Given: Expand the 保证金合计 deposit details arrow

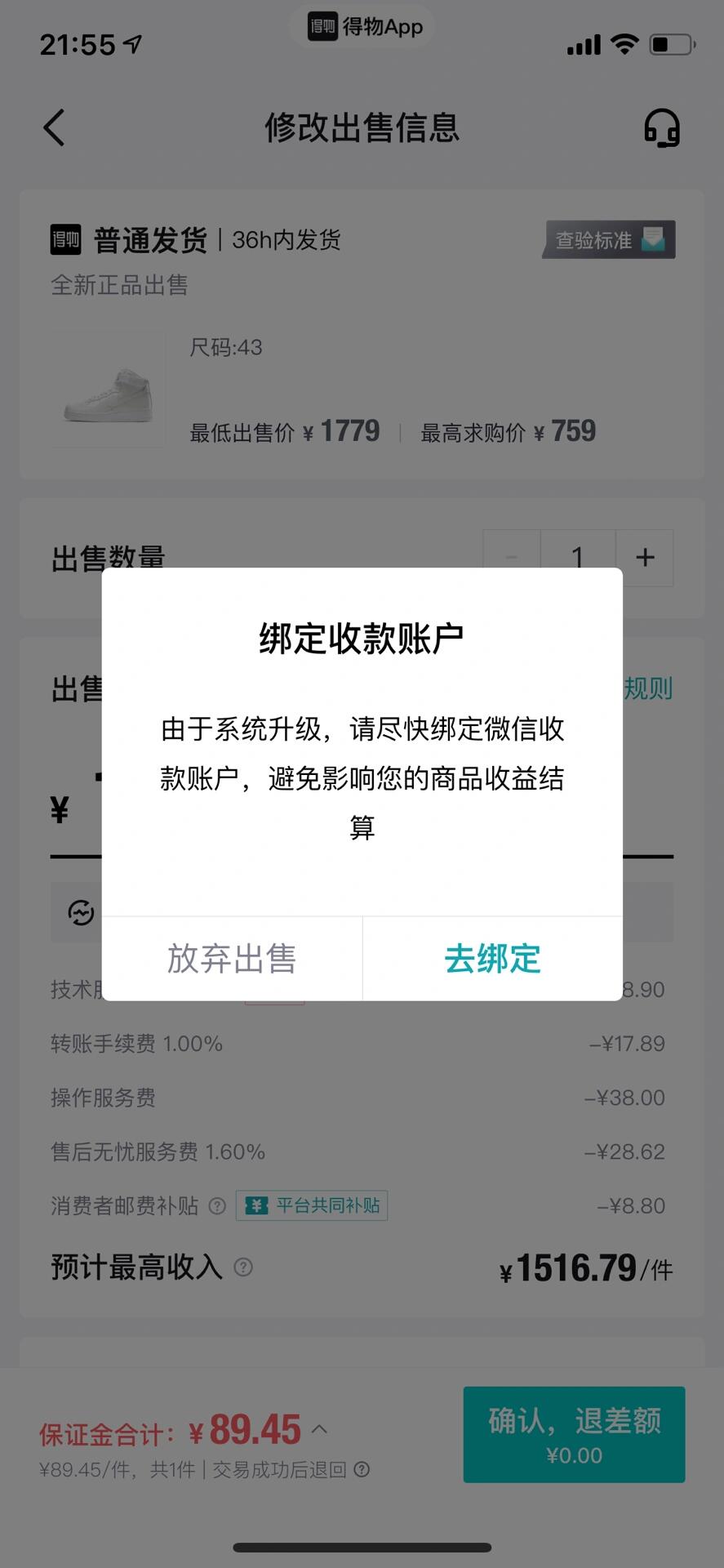Looking at the screenshot, I should [x=320, y=1429].
